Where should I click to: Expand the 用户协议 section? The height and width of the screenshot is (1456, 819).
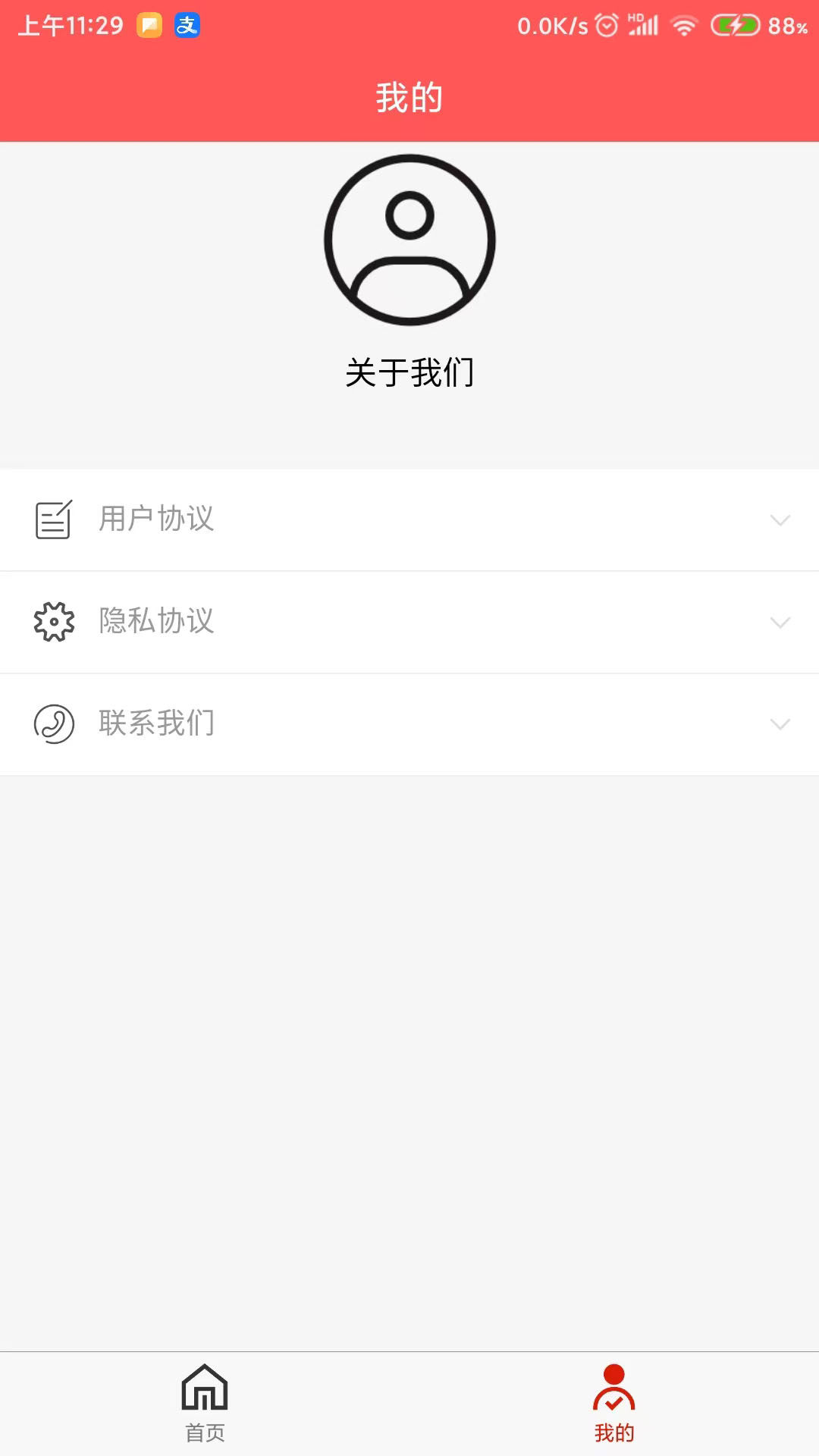780,520
